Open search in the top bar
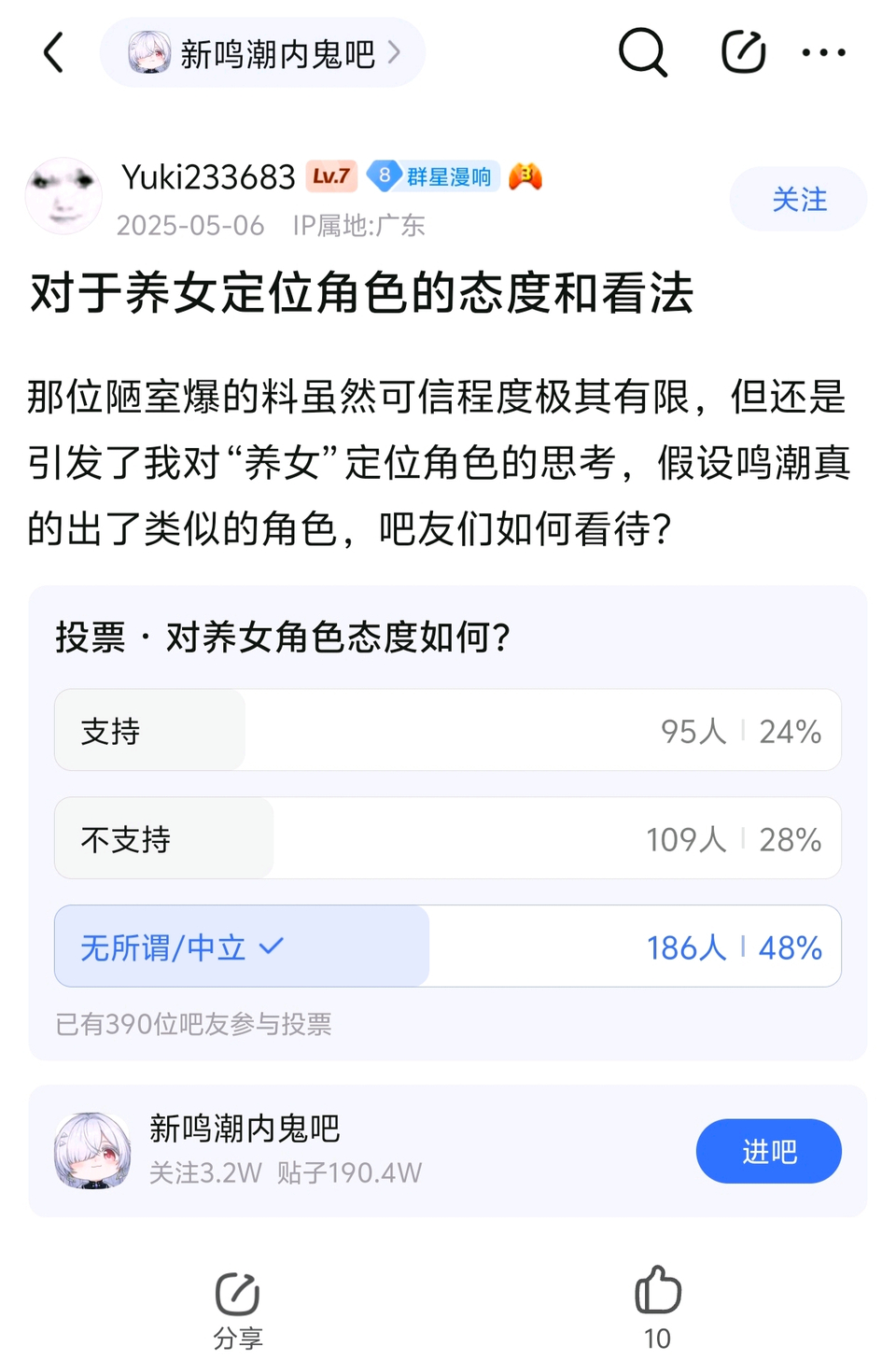896x1360 pixels. click(642, 52)
